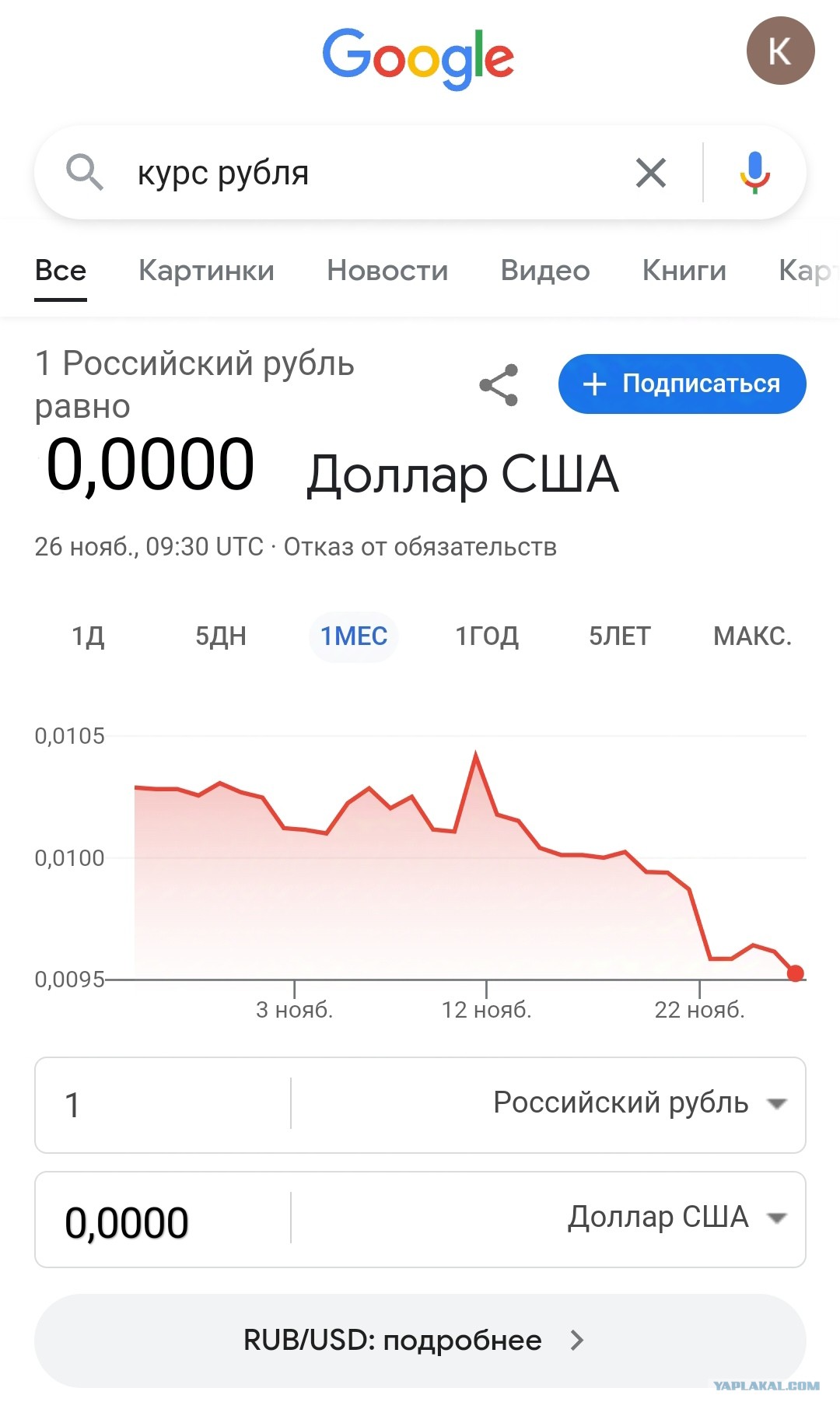This screenshot has width=840, height=1409.
Task: Open the Видео tab
Action: 545,271
